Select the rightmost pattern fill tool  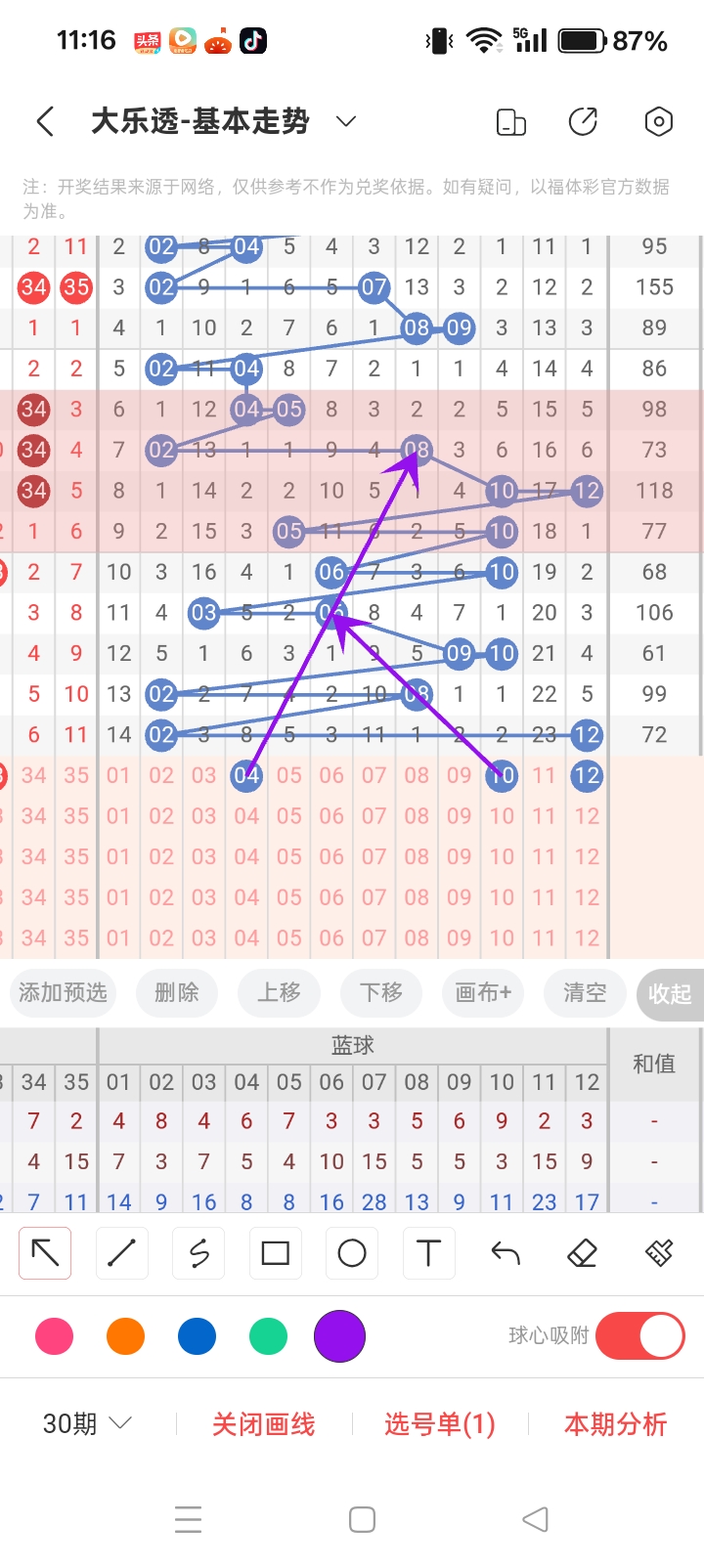pos(657,1252)
